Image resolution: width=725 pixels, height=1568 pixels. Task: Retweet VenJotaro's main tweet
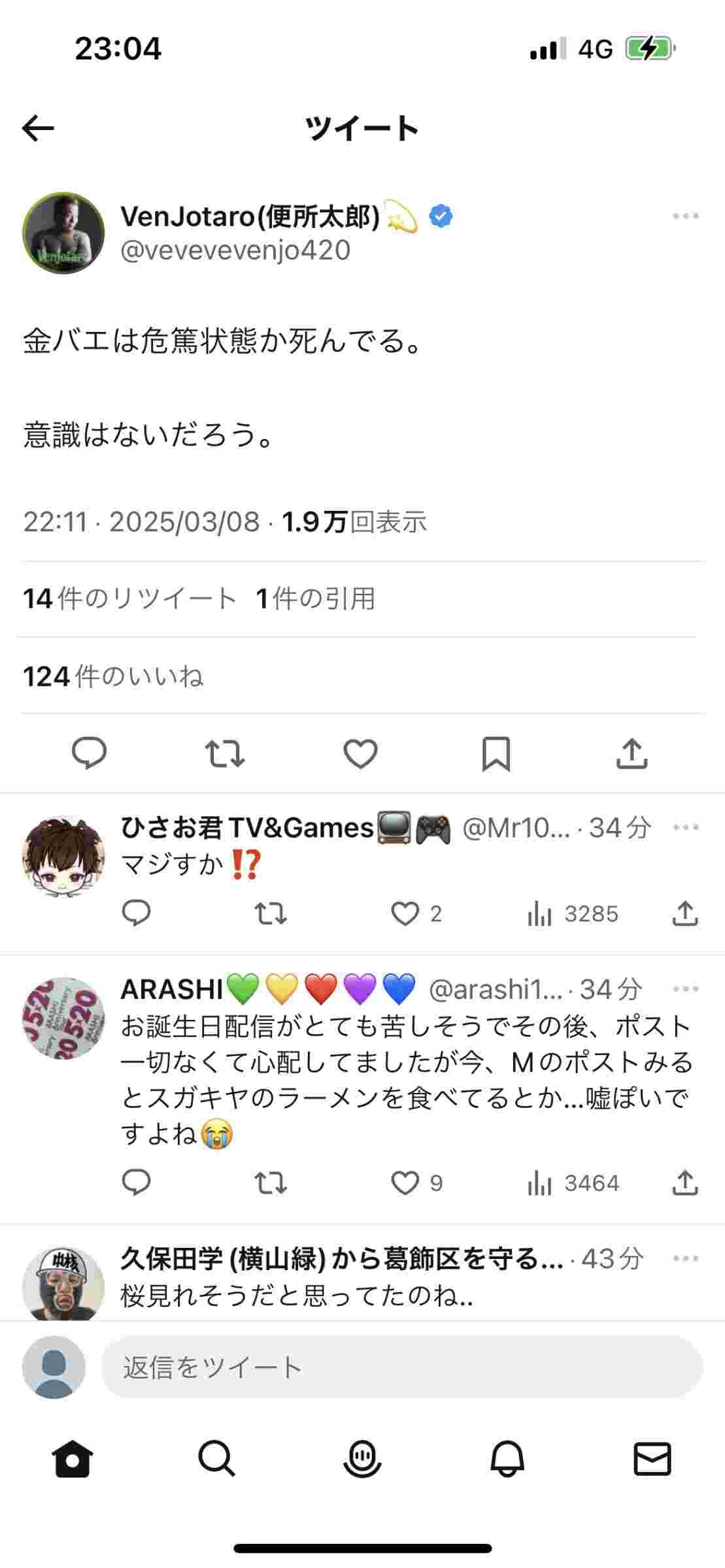point(225,753)
